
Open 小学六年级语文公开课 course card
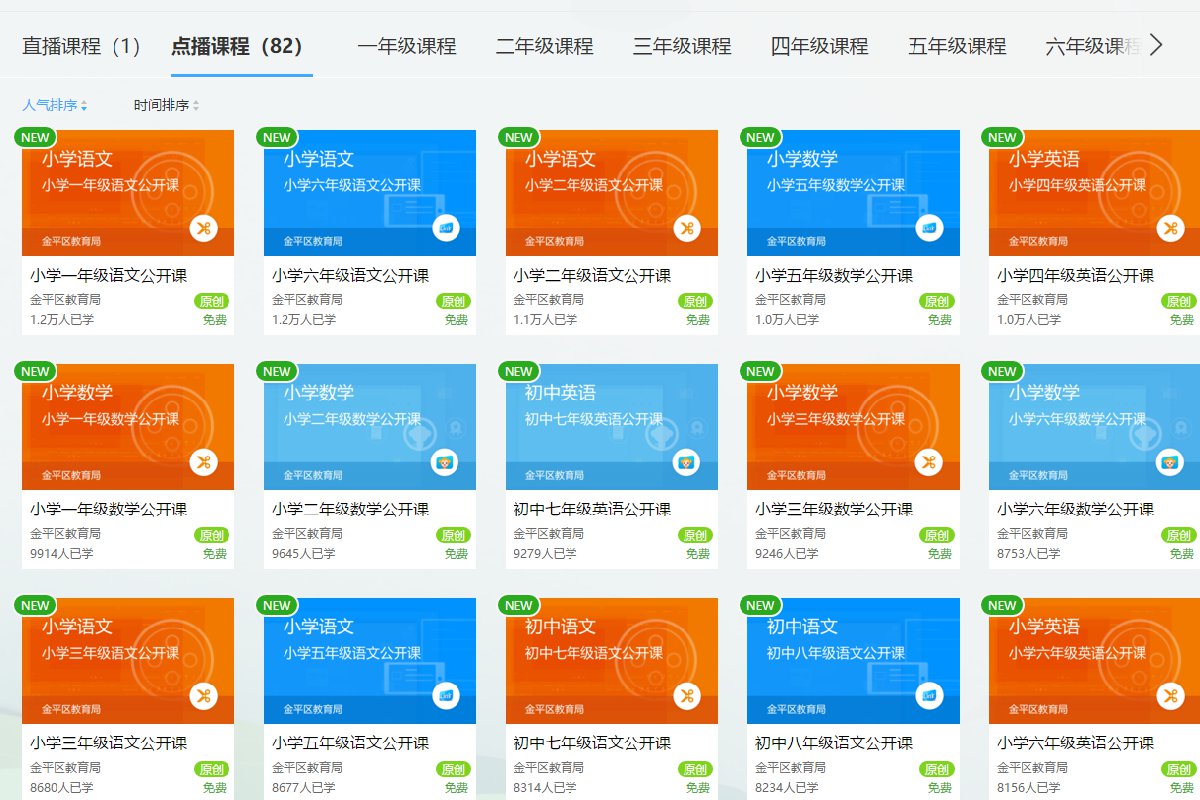click(x=370, y=193)
